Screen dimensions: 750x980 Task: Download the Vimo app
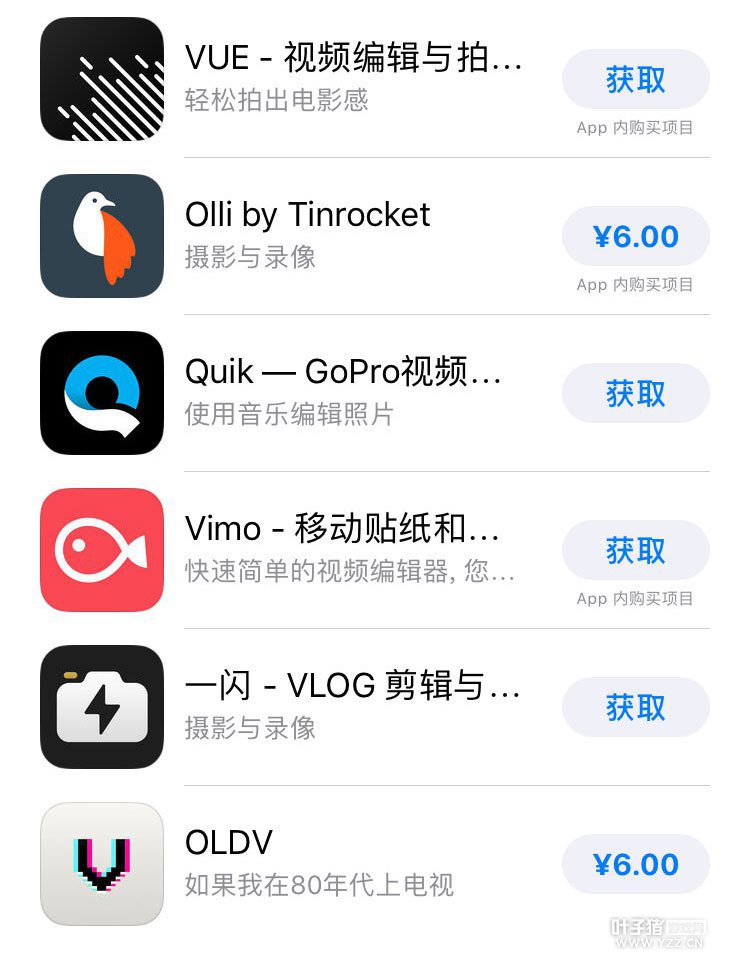coord(635,551)
